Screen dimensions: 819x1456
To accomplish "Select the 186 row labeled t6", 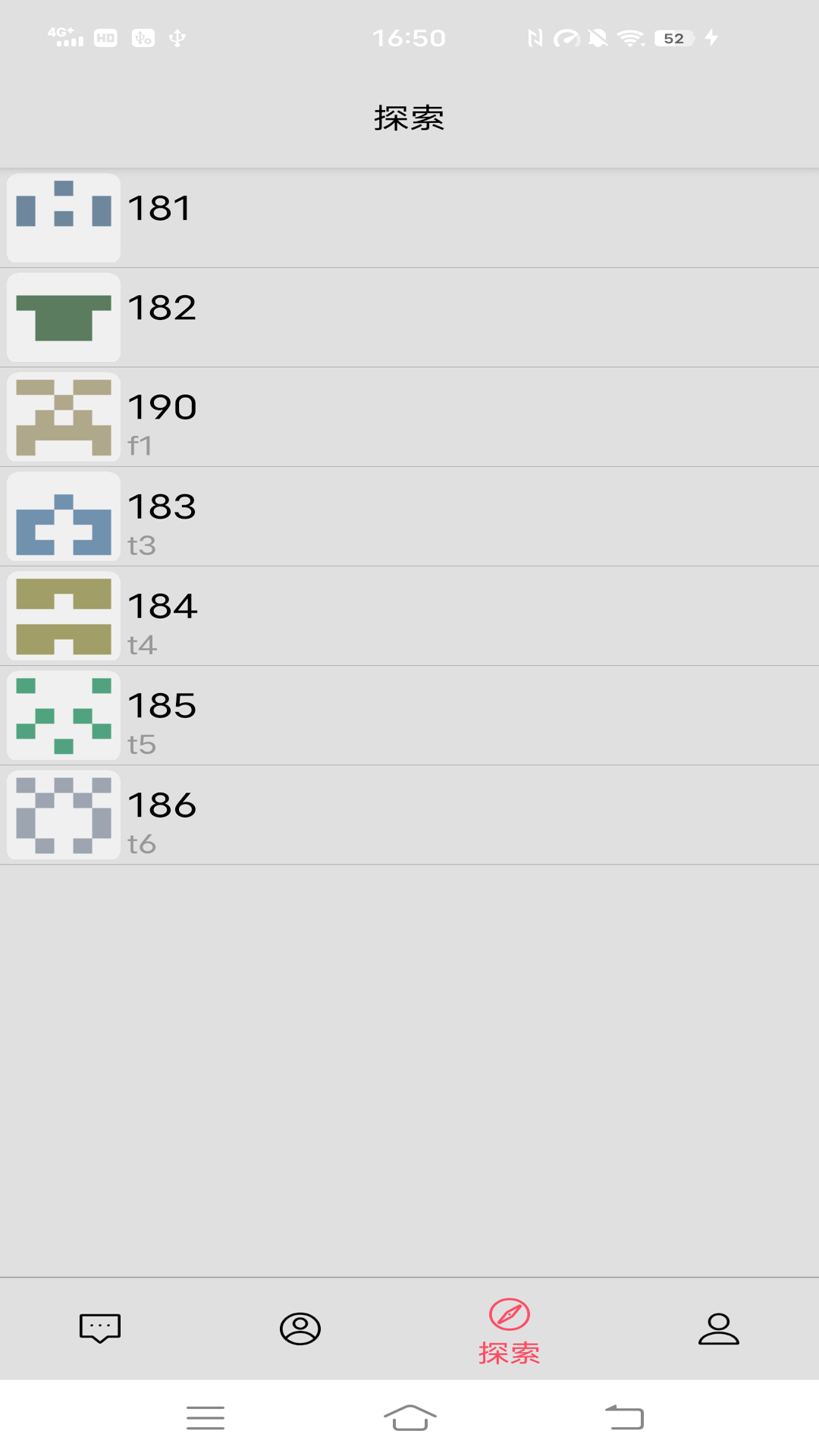I will [x=409, y=814].
